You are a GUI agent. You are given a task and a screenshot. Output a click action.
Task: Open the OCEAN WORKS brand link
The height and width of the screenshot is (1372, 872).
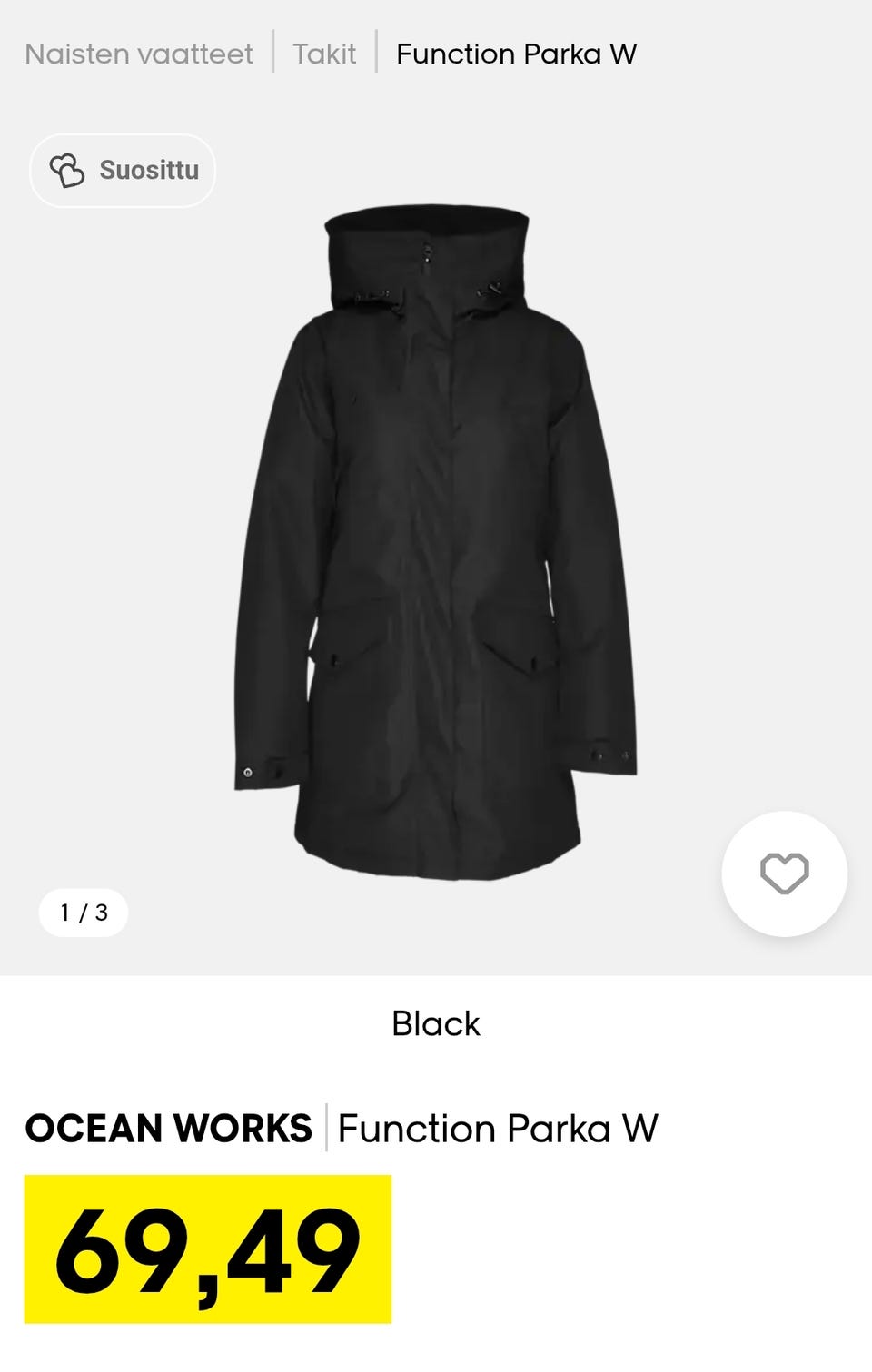point(169,1129)
